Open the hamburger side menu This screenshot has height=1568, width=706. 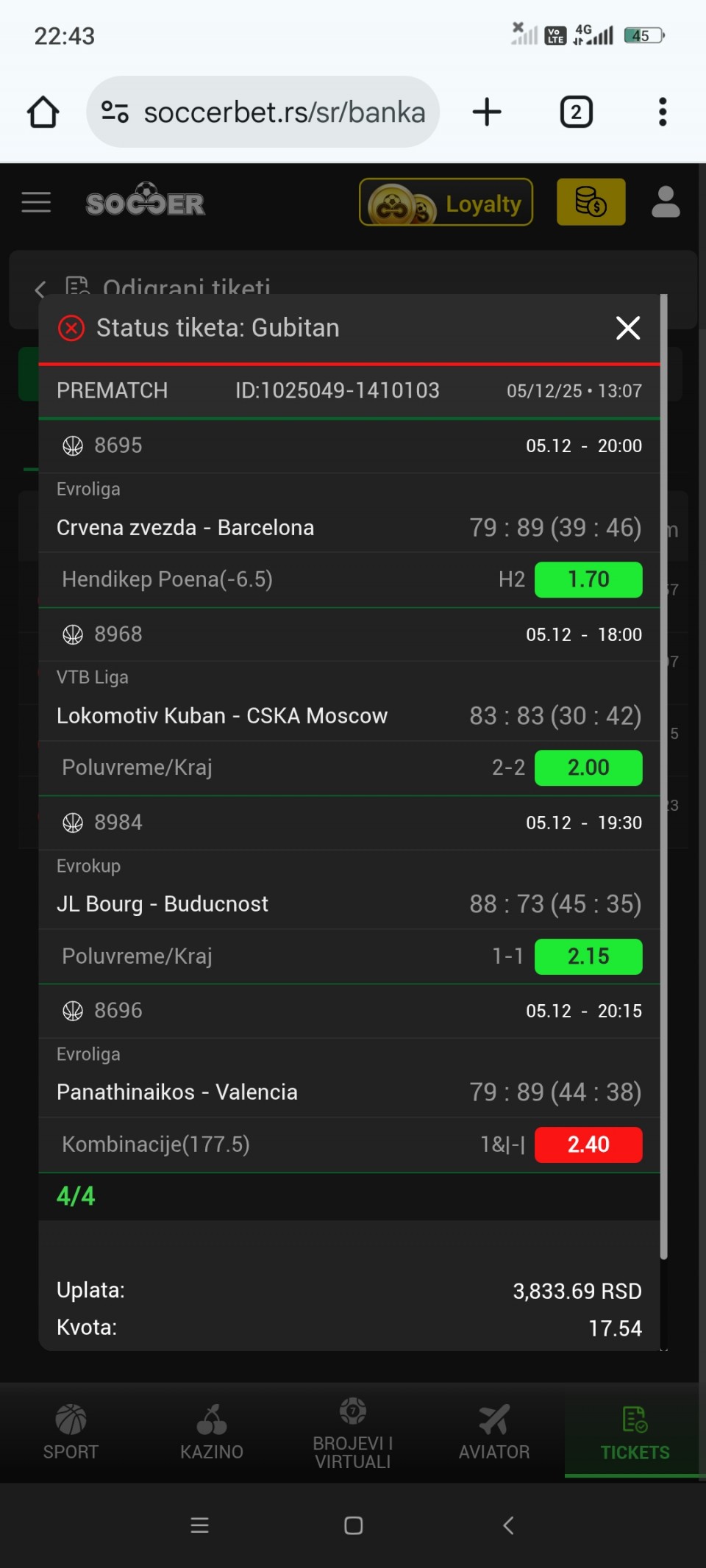click(x=36, y=202)
